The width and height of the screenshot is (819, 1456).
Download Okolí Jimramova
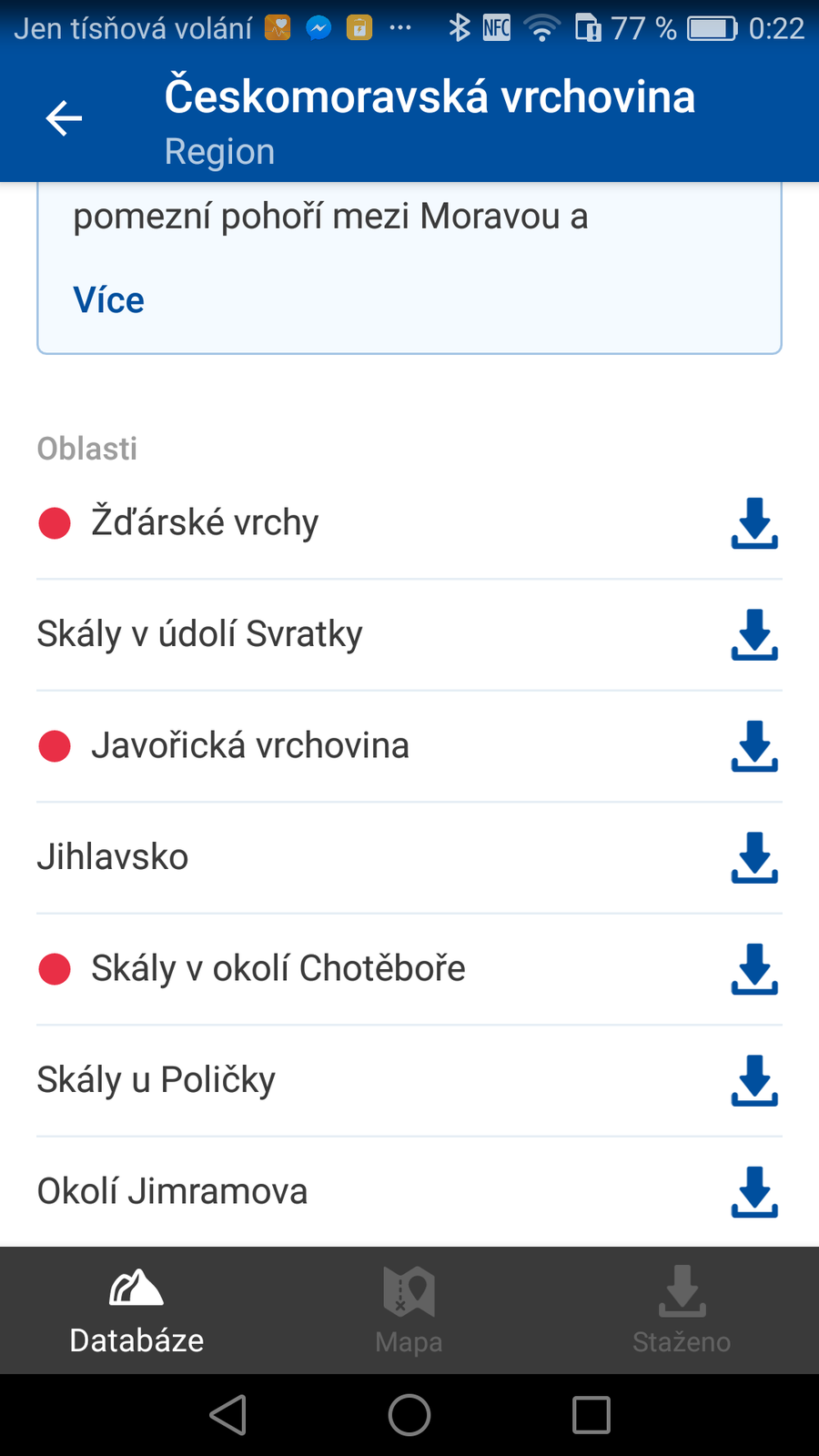754,1192
